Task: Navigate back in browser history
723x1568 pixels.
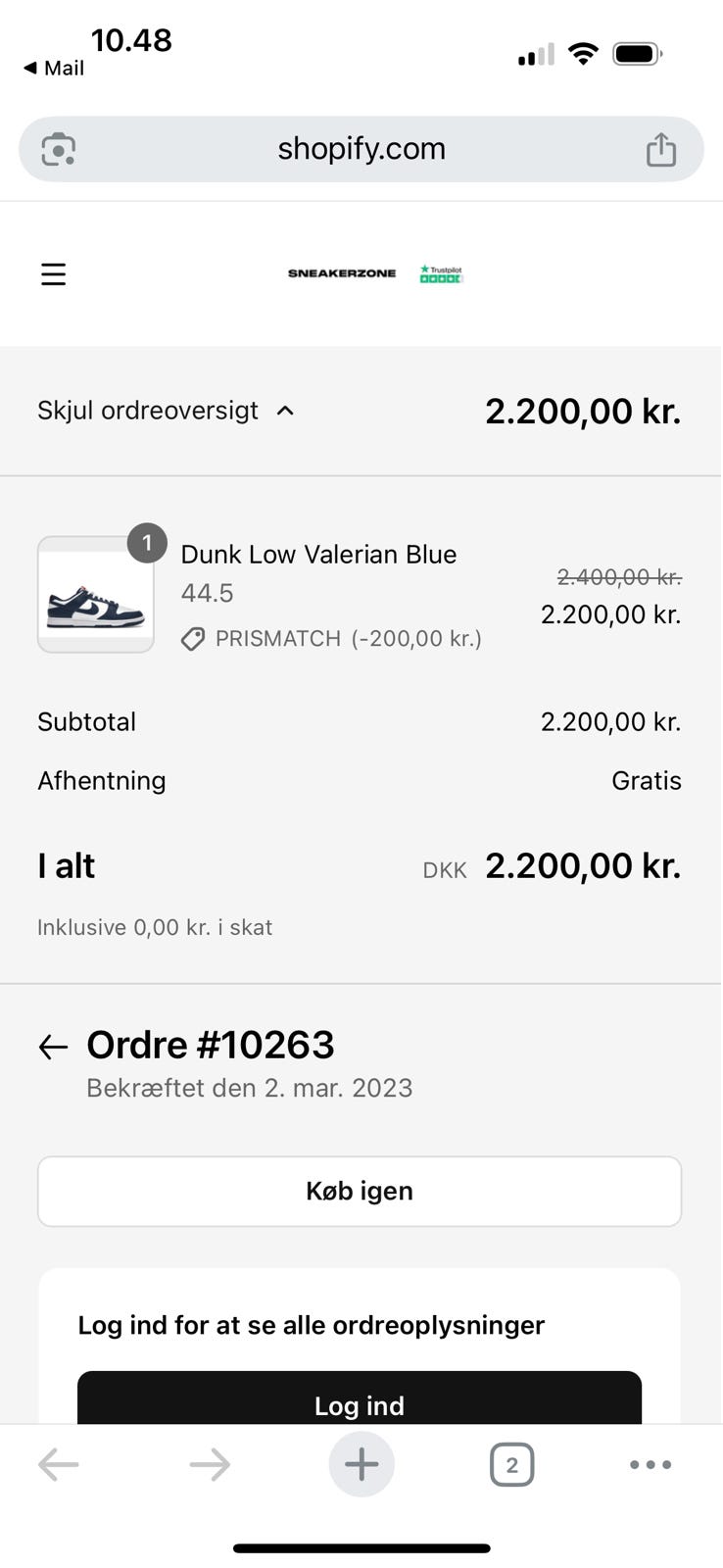Action: (x=59, y=1465)
